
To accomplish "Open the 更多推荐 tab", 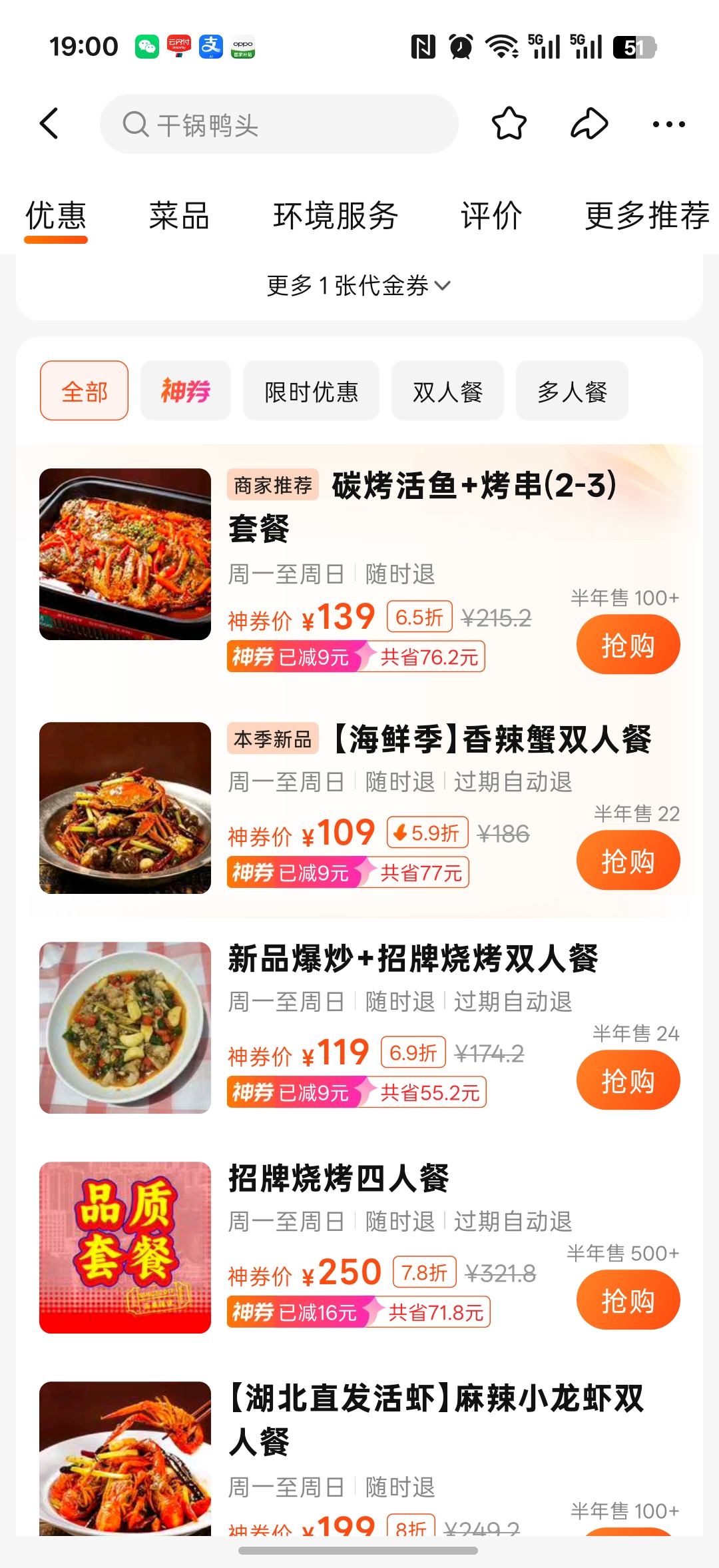I will click(x=647, y=216).
